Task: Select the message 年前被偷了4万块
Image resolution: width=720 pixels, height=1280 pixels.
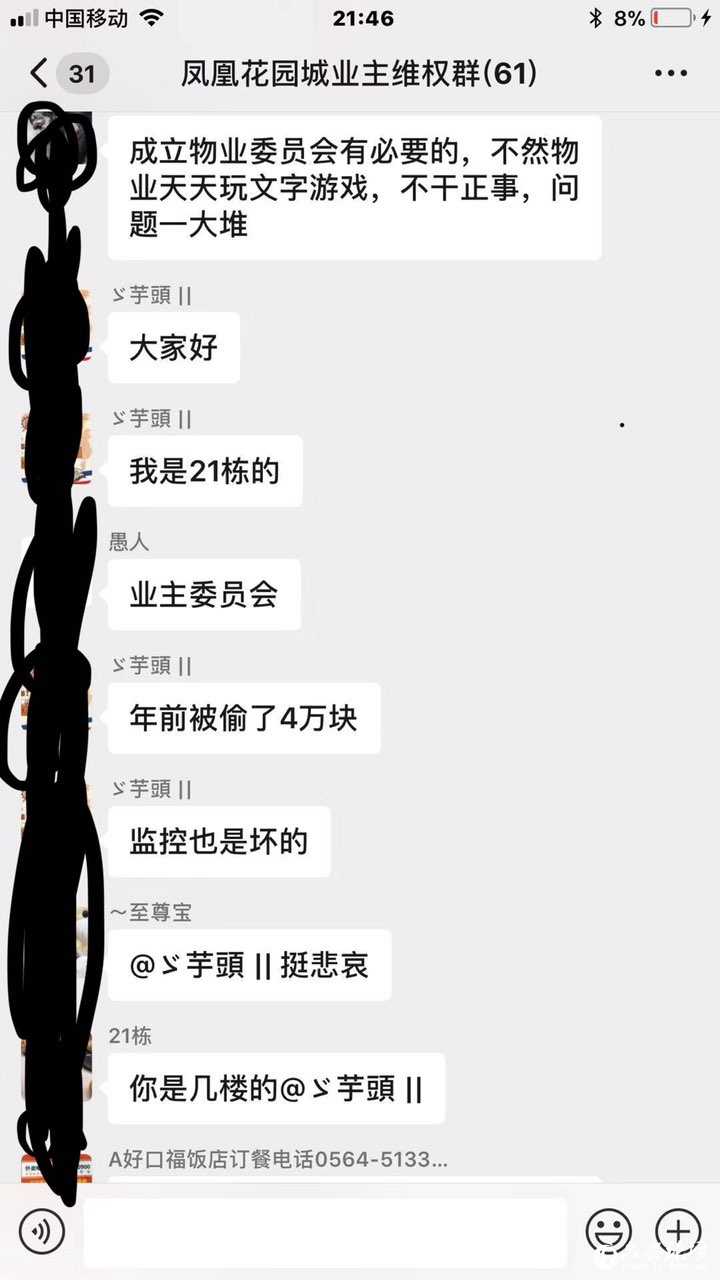Action: (243, 718)
